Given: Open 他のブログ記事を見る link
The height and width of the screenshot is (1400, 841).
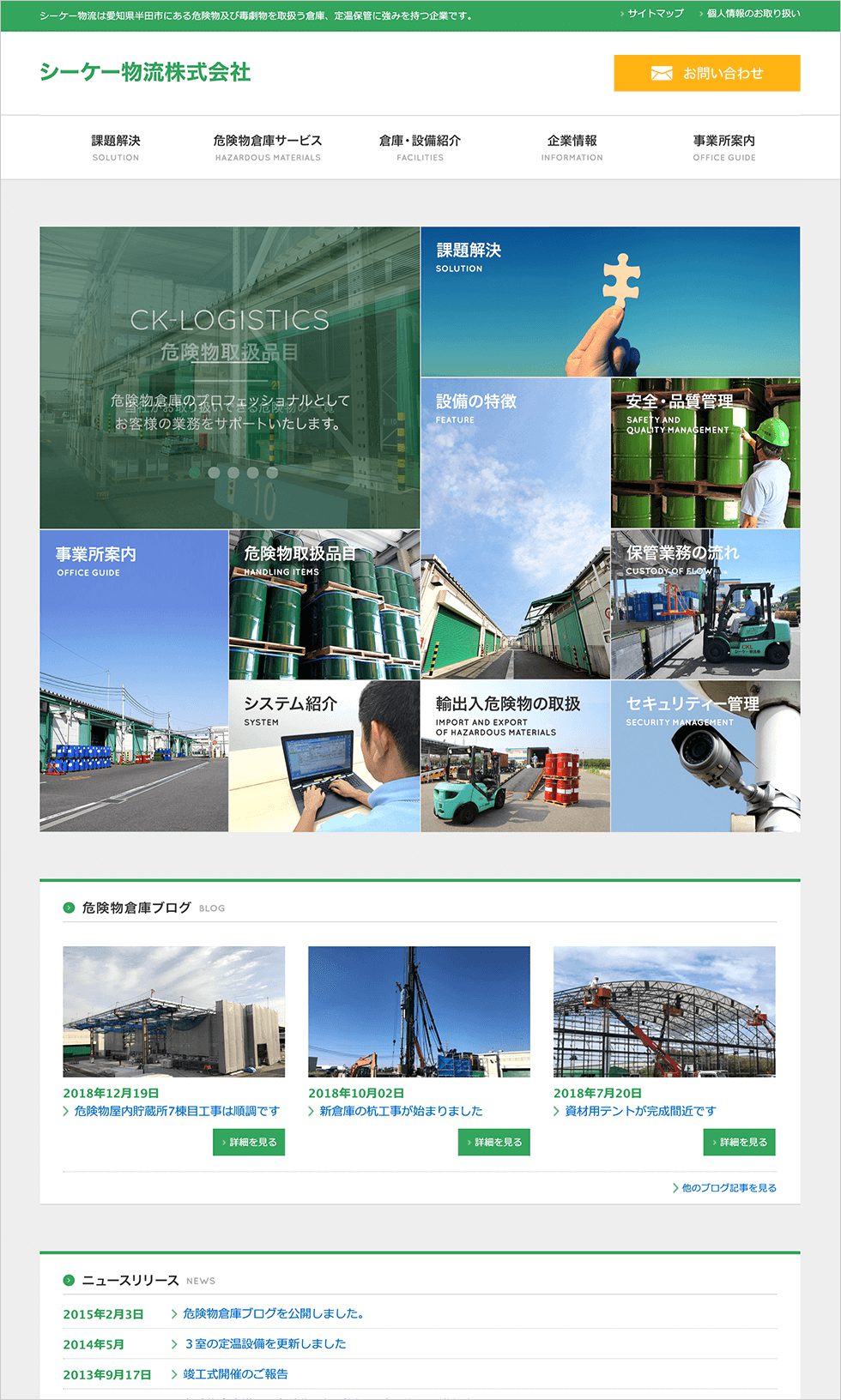Looking at the screenshot, I should pyautogui.click(x=728, y=1188).
